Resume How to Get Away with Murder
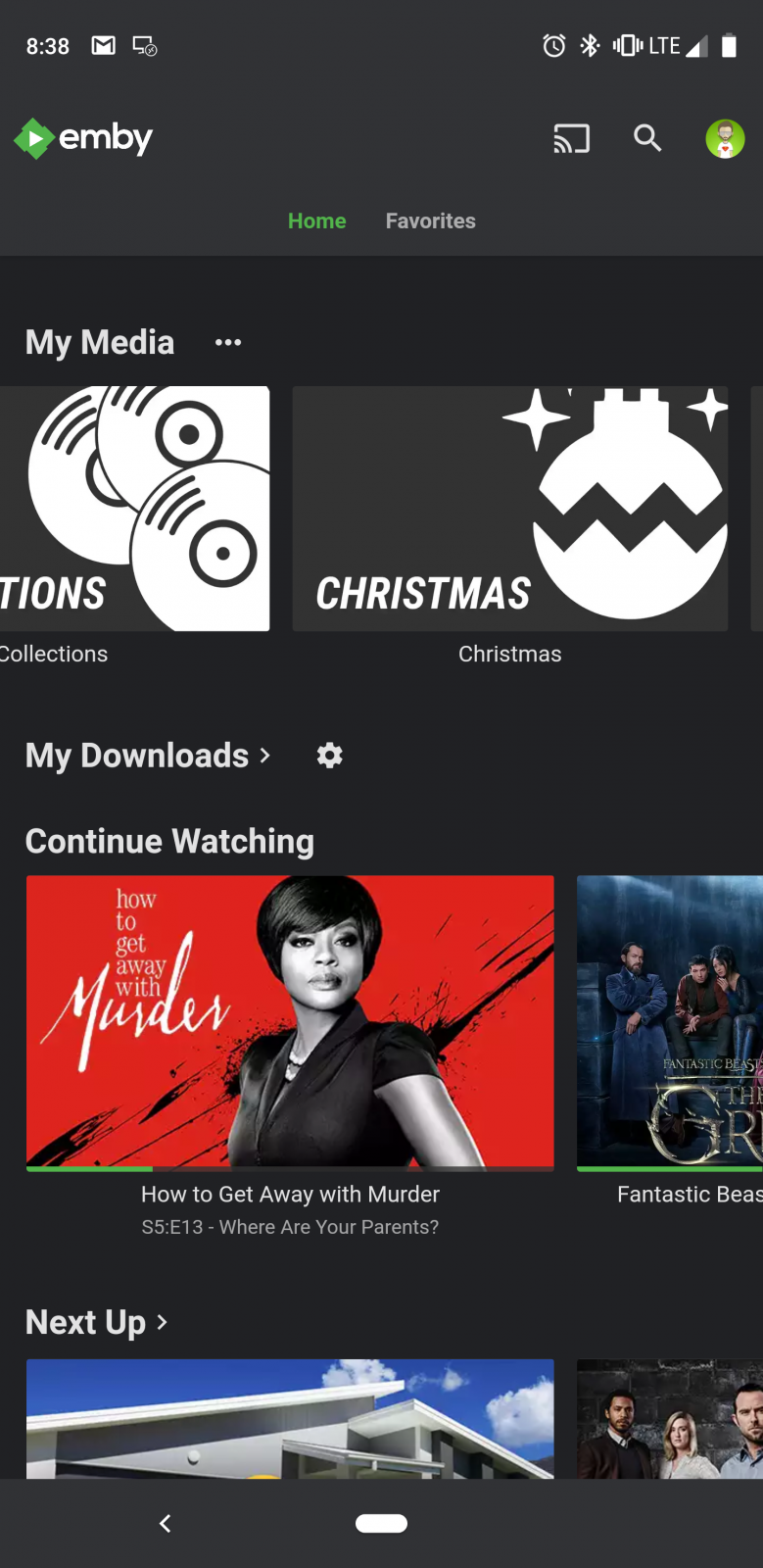Screen dimensions: 763x1568 290,1021
